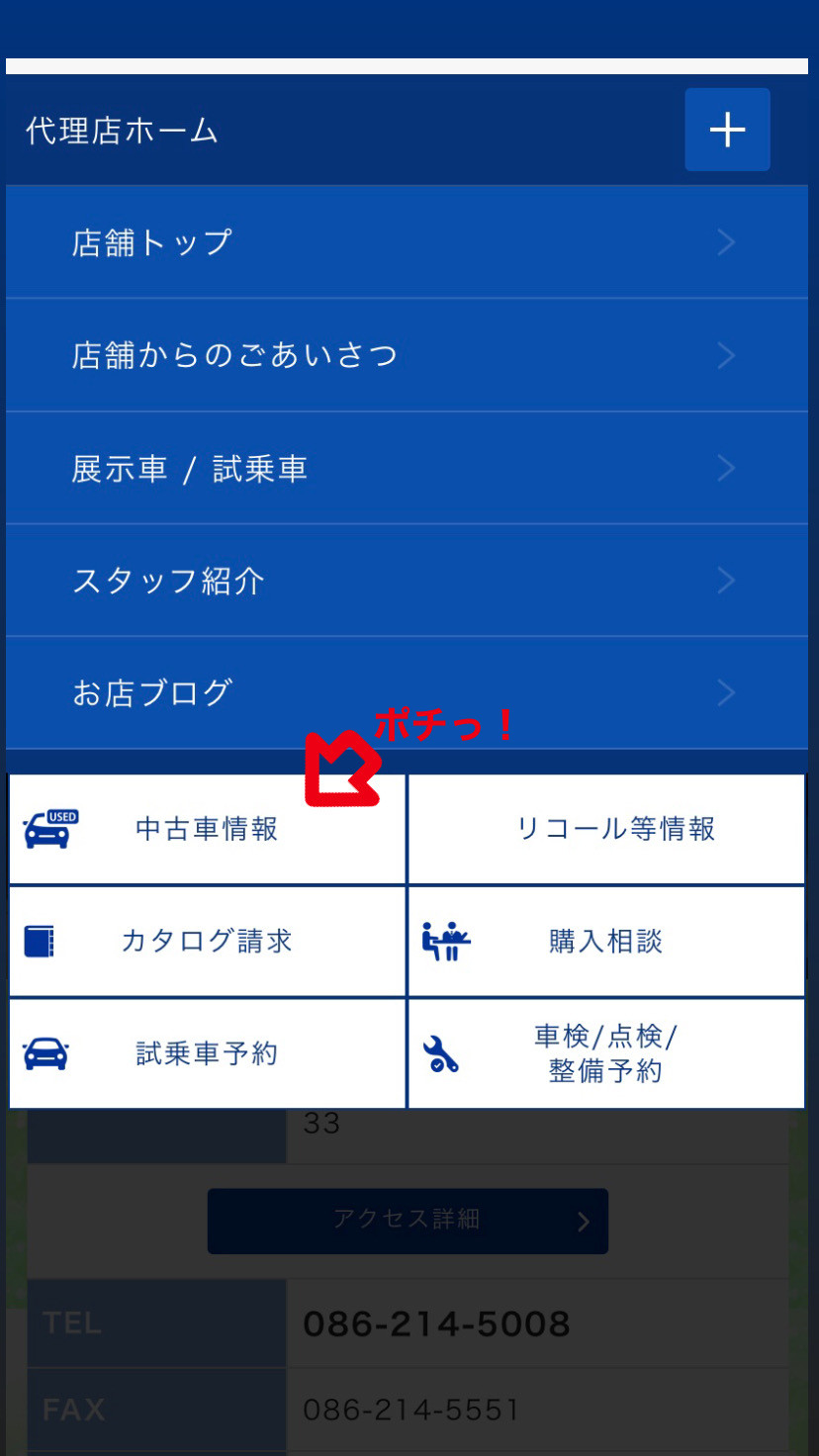Choose 試乗車予約

click(207, 1053)
